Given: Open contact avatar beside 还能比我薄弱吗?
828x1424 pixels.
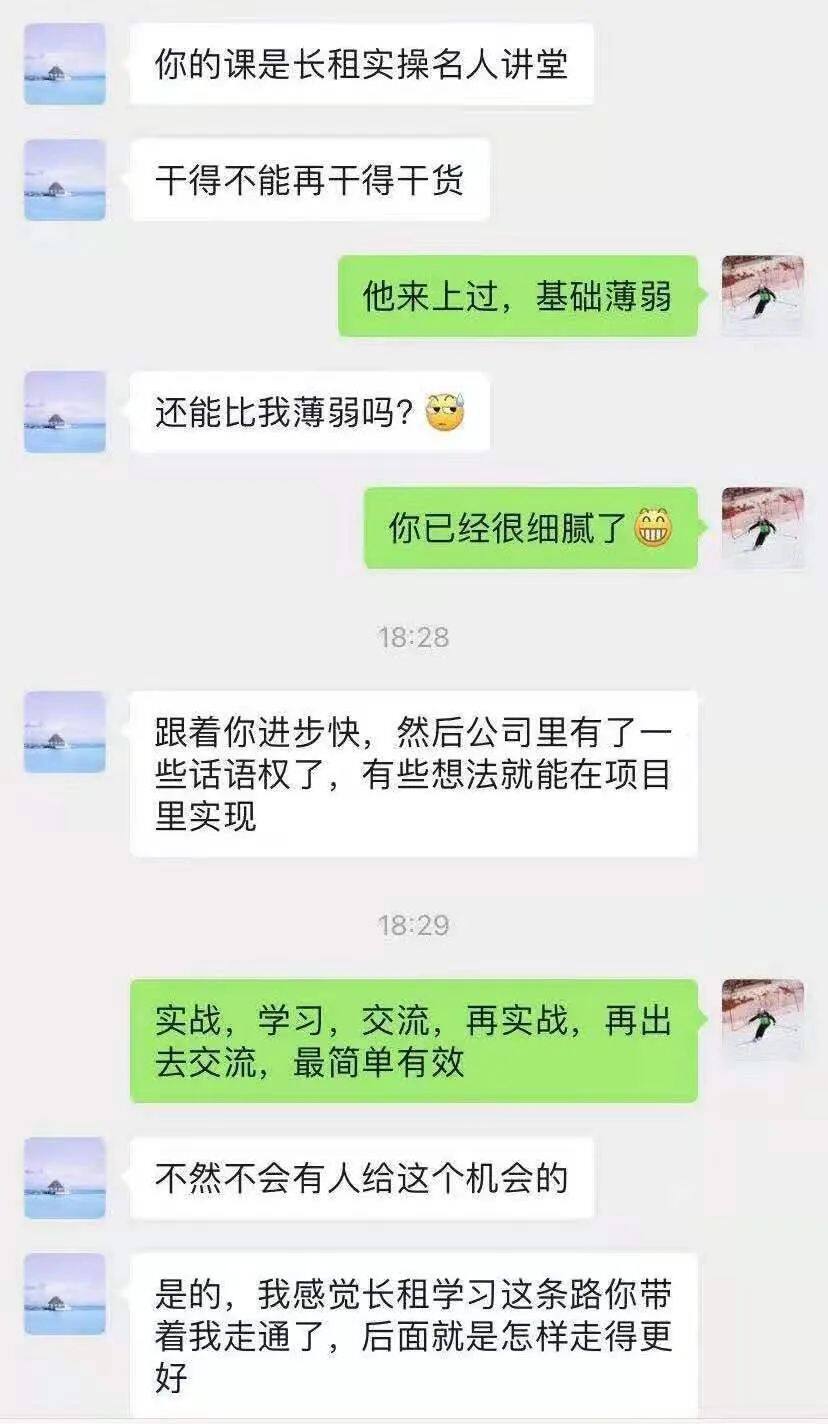Looking at the screenshot, I should point(65,412).
